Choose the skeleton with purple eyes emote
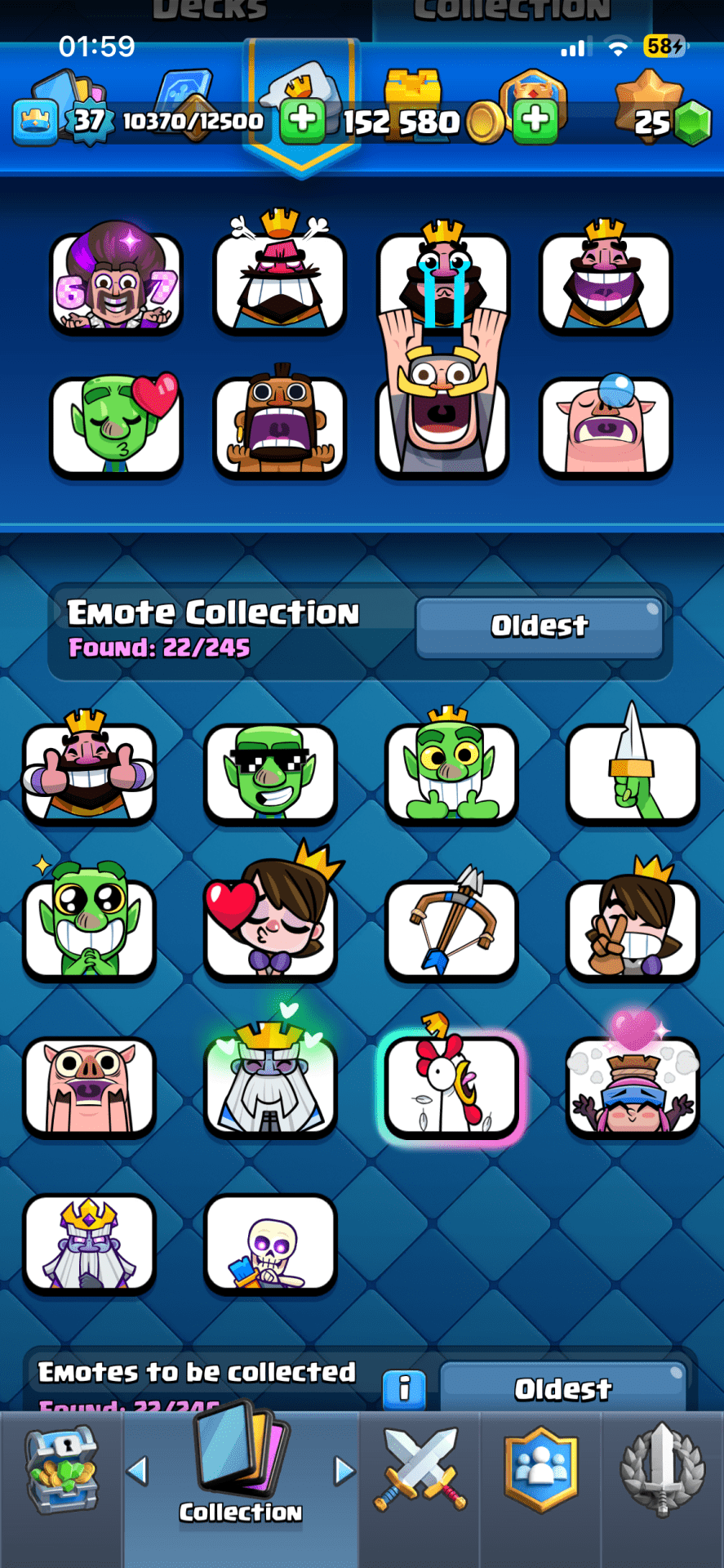Viewport: 724px width, 1568px height. (270, 1244)
